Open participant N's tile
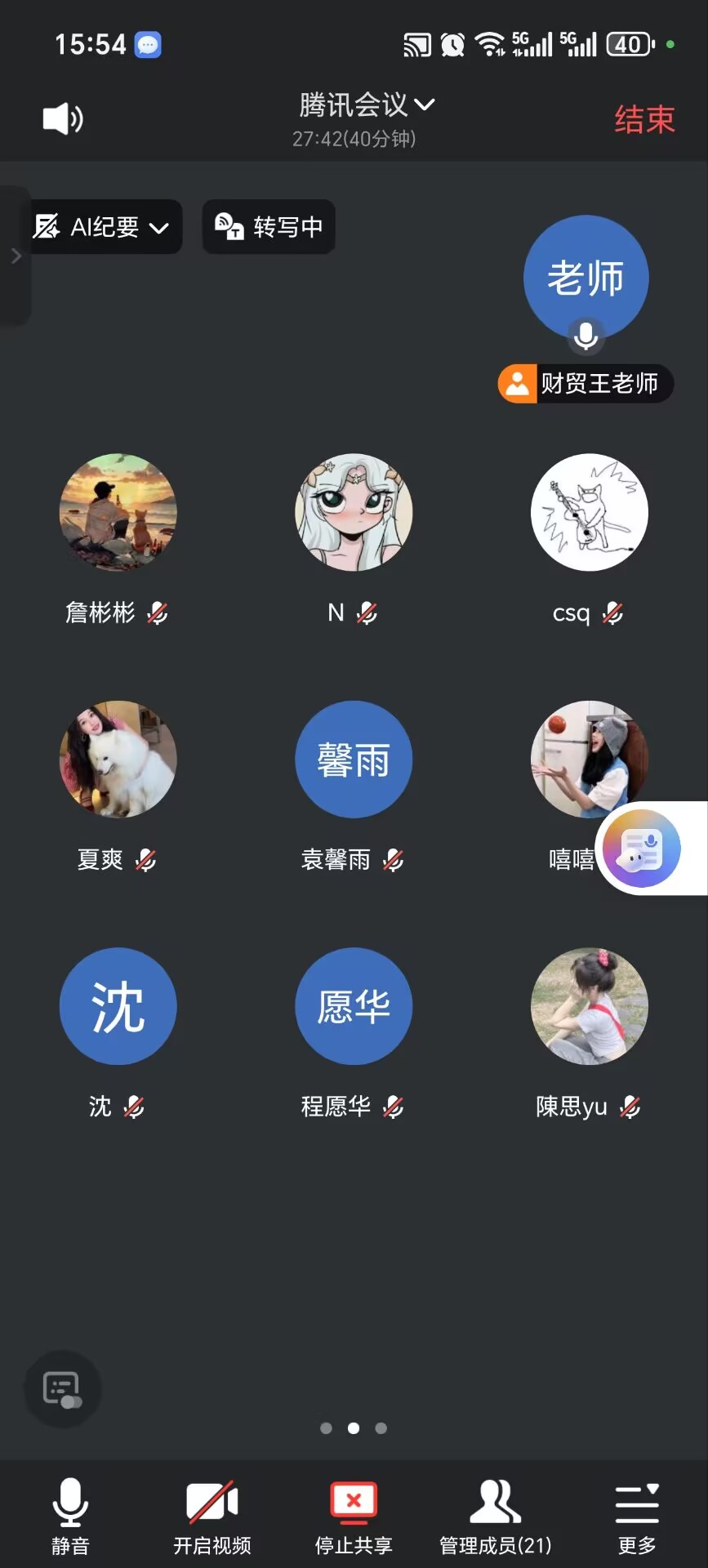Screen dimensions: 708x1568 tap(354, 513)
